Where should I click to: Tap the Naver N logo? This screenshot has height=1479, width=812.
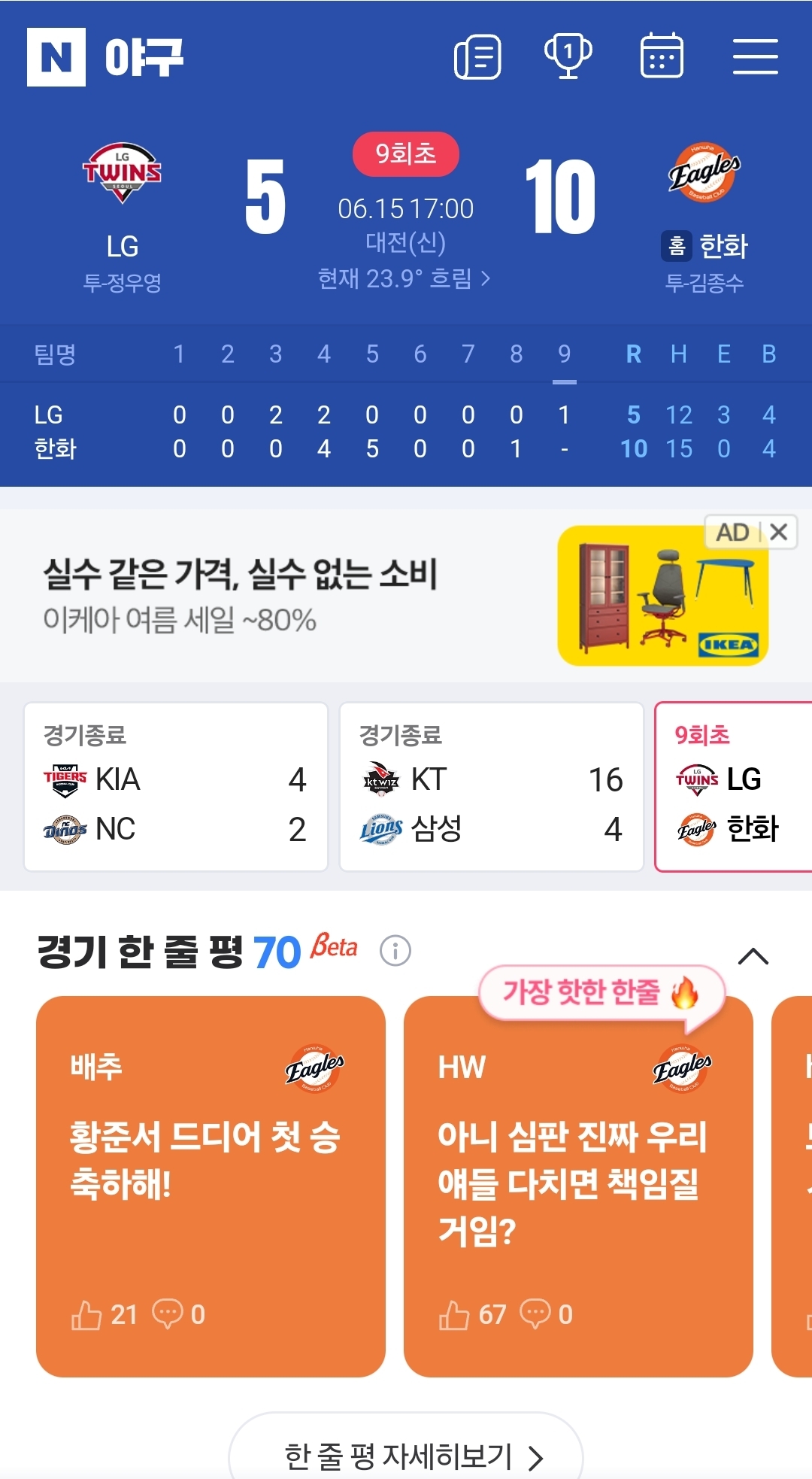click(56, 57)
